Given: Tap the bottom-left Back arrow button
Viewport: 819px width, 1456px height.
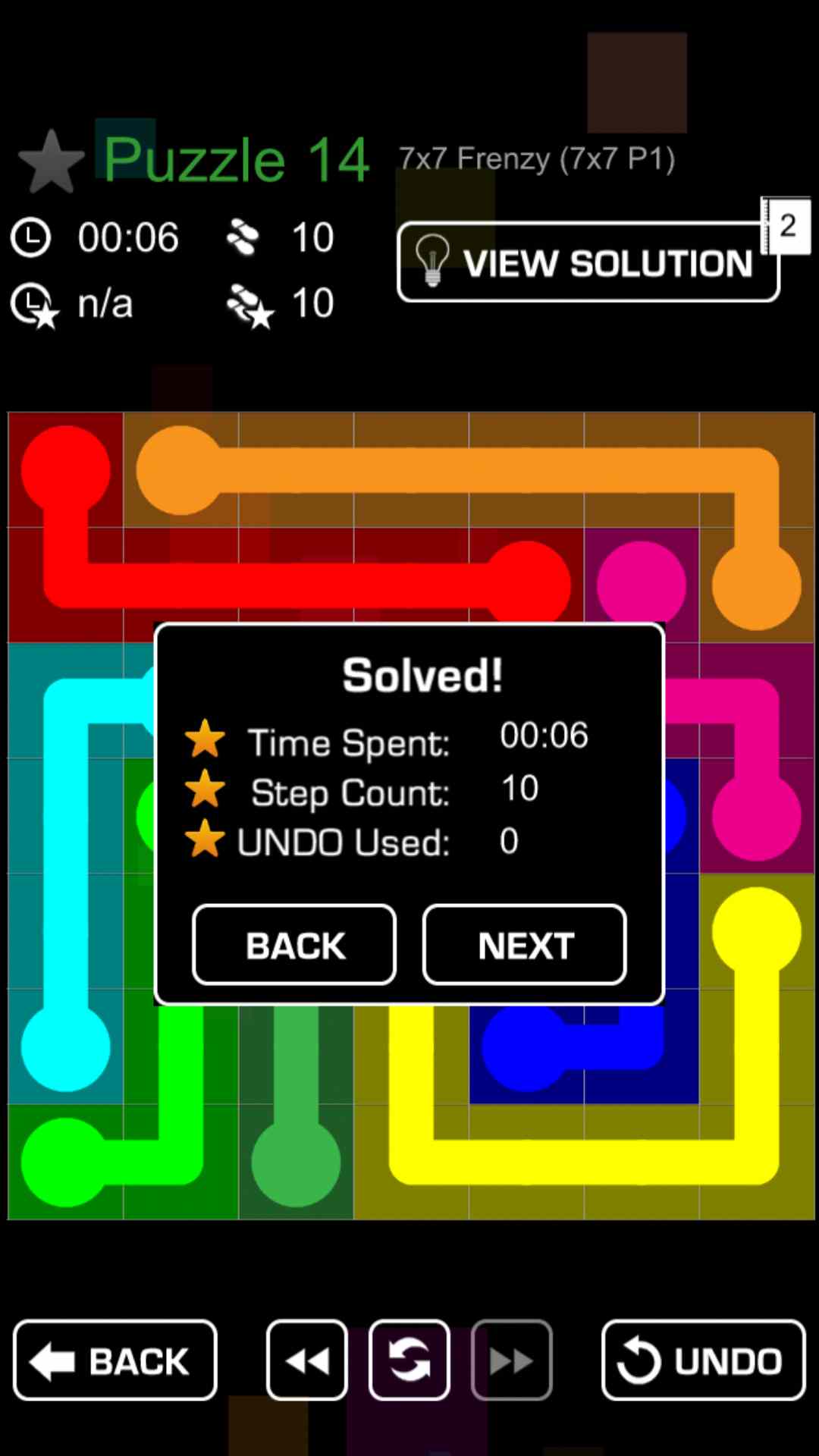Looking at the screenshot, I should 115,1360.
